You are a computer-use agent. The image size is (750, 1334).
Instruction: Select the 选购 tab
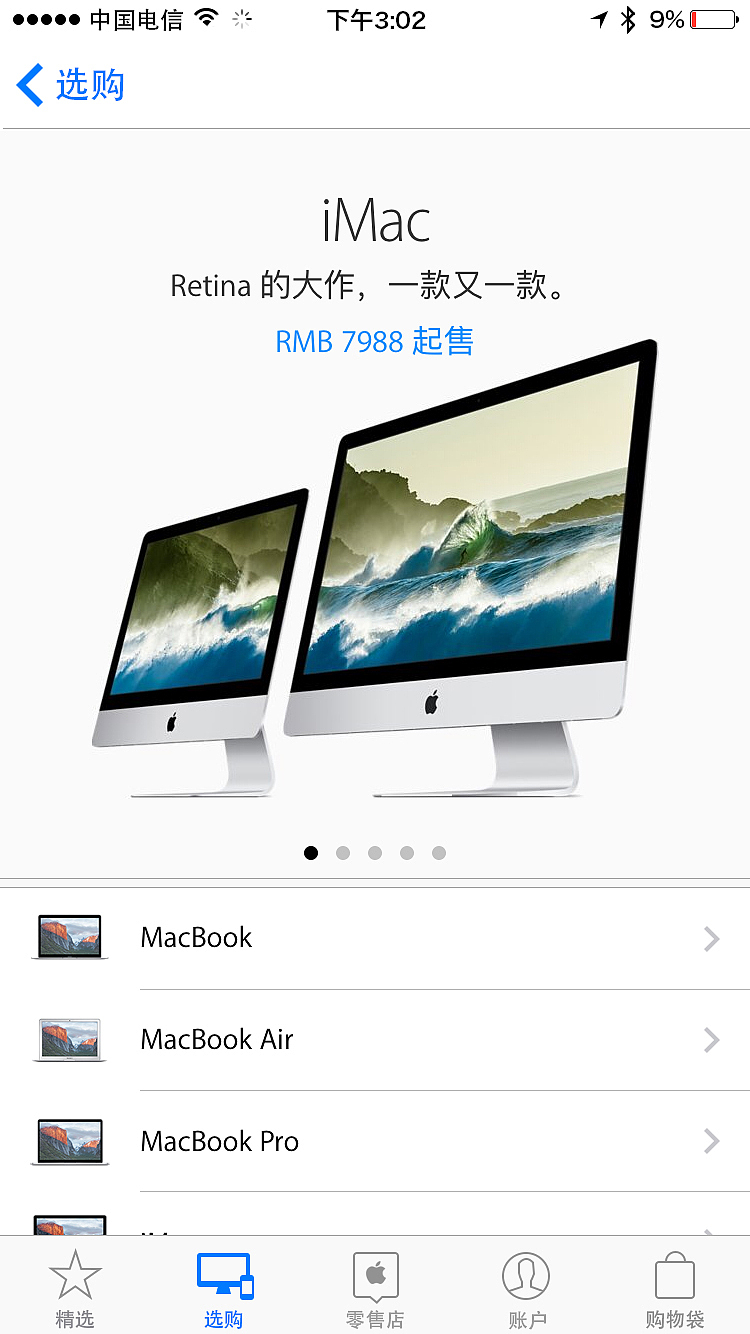click(225, 1288)
